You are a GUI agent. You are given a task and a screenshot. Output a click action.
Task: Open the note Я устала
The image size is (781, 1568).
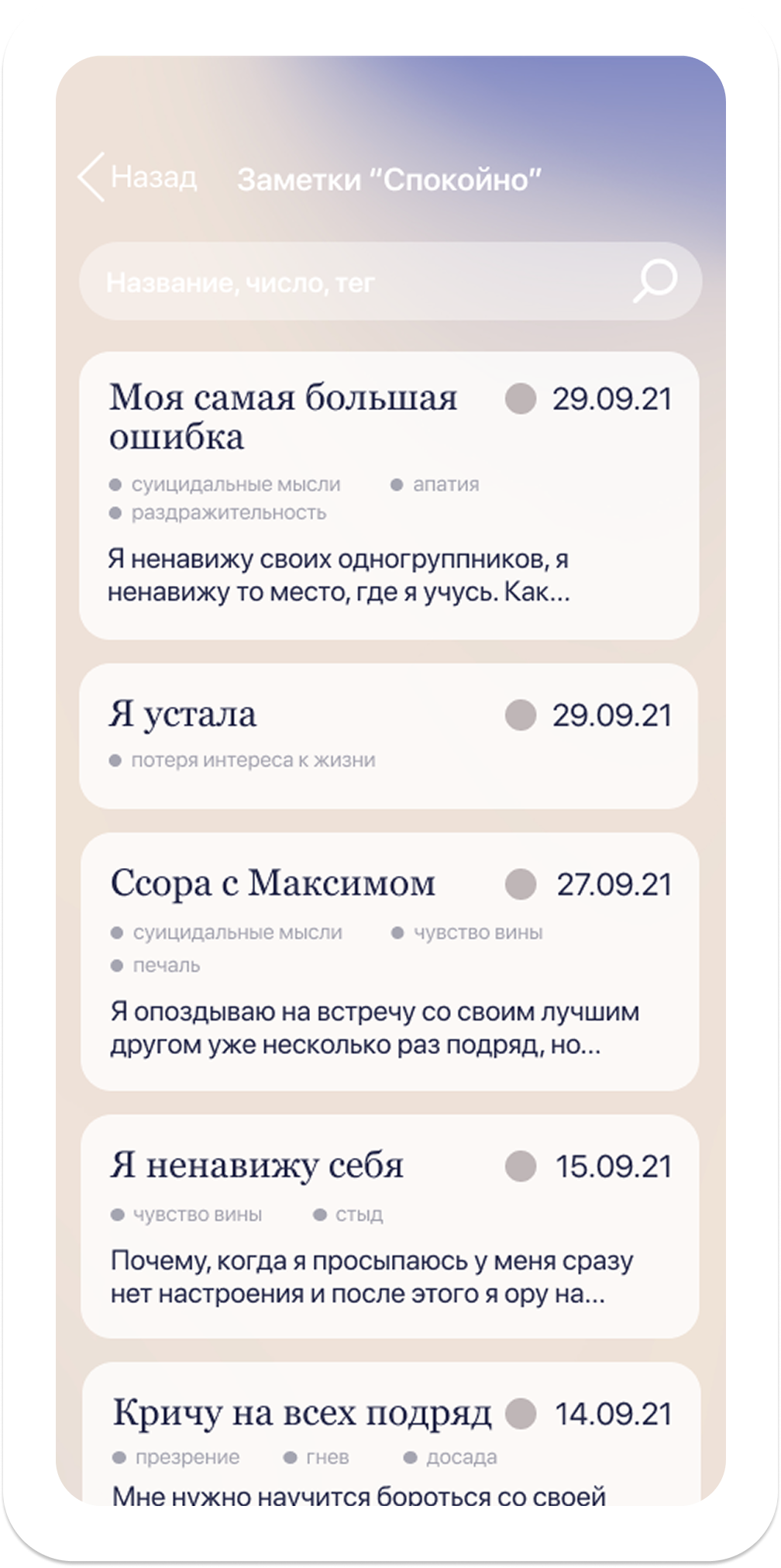[x=183, y=715]
